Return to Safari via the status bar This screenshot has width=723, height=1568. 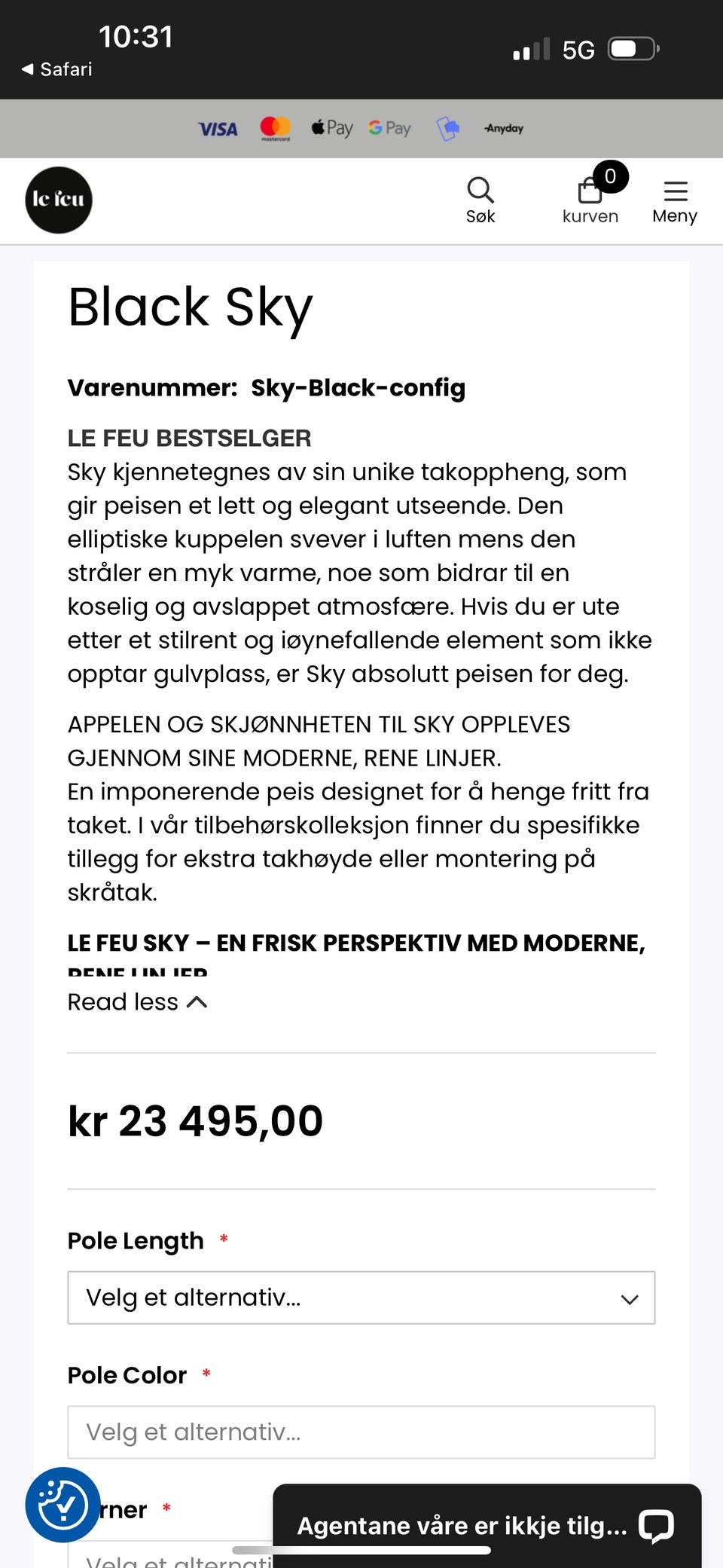point(56,69)
